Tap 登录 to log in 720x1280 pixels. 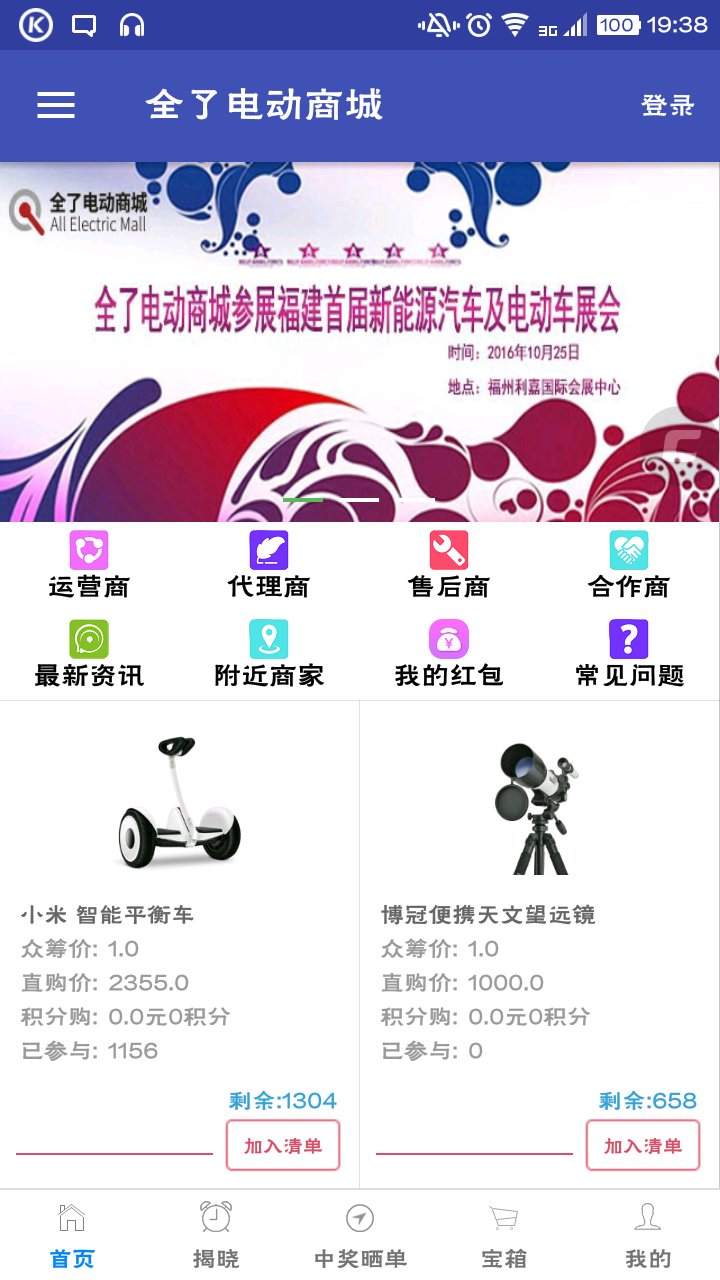(667, 105)
